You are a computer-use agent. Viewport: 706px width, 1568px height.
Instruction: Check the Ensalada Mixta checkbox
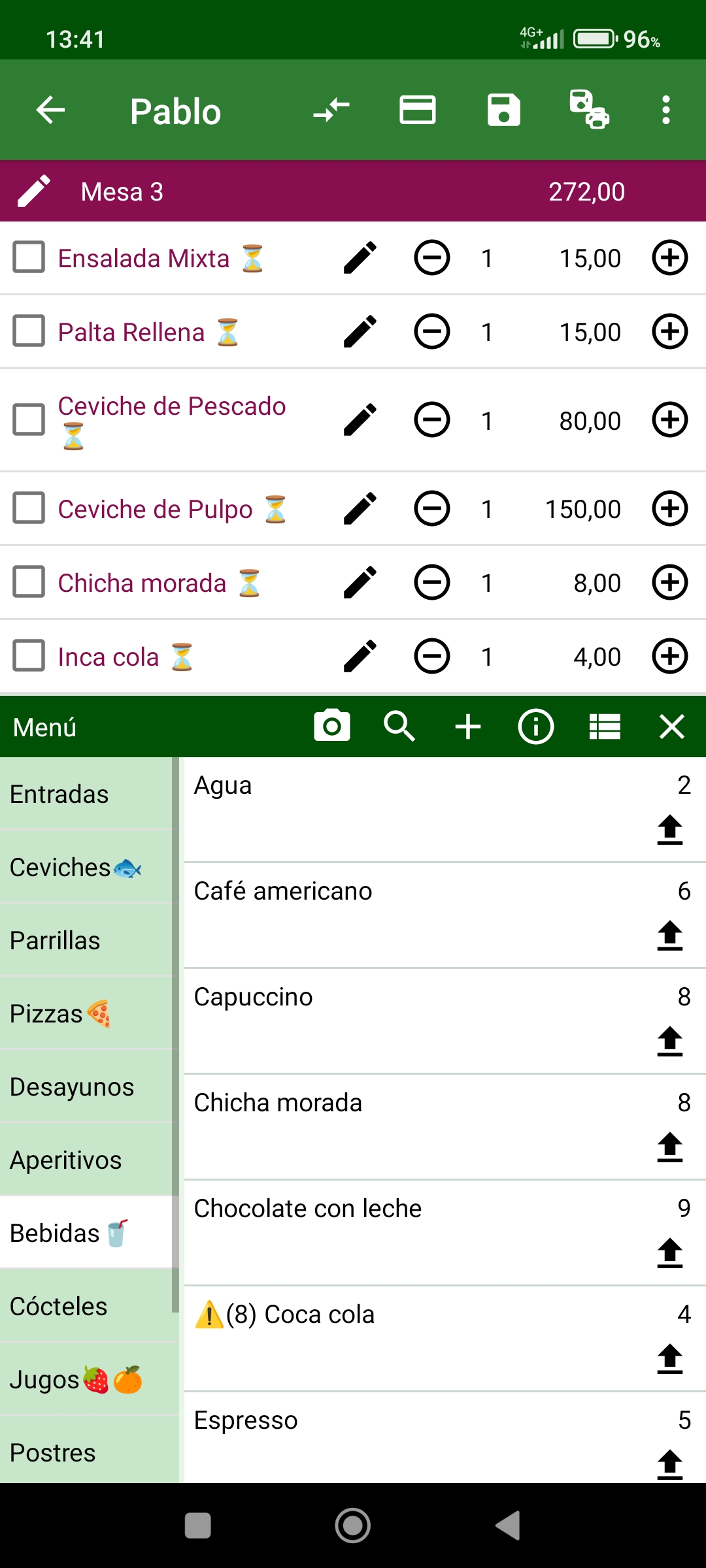[29, 257]
